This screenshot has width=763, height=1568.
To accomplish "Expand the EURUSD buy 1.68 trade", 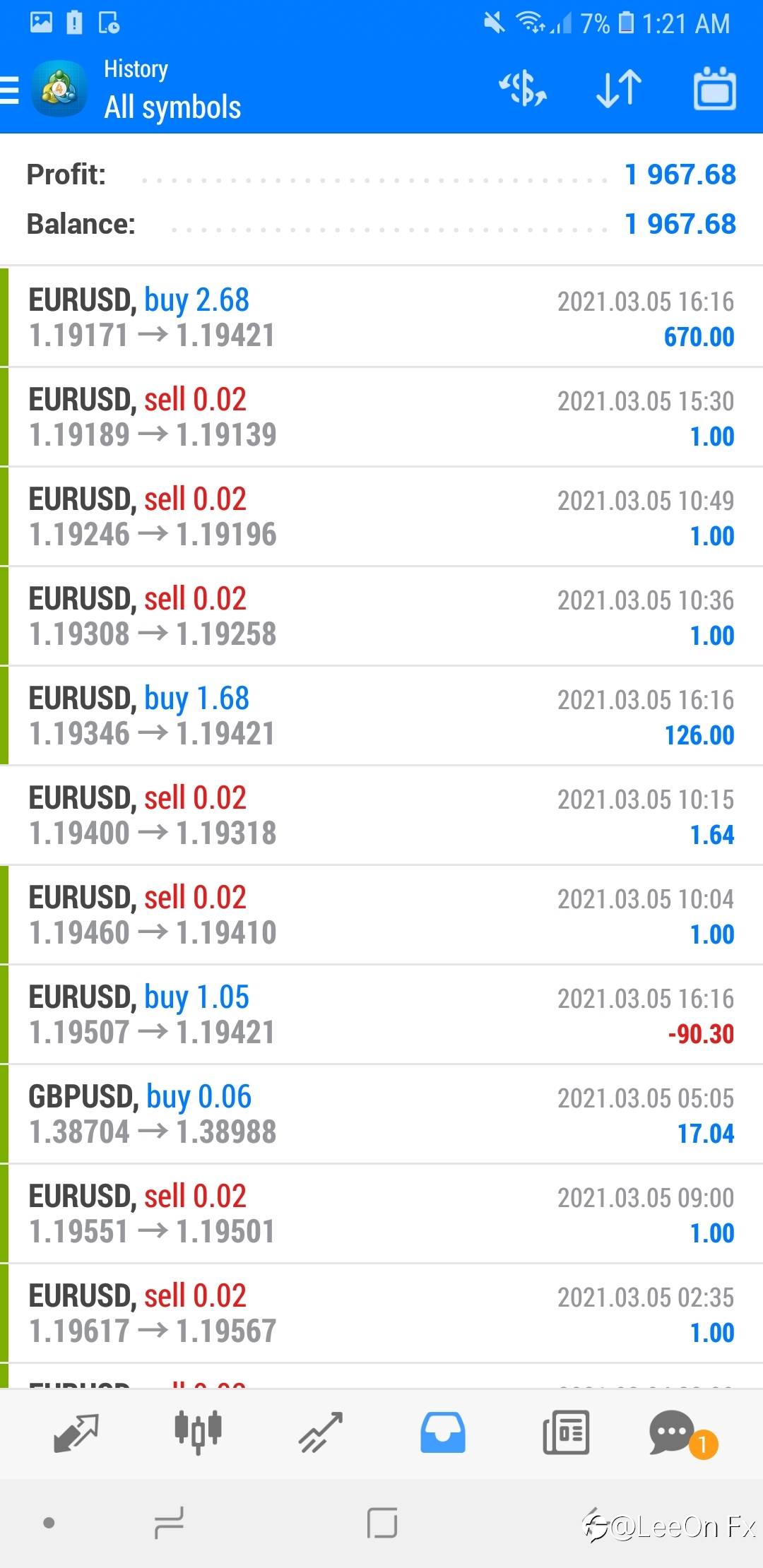I will tap(381, 716).
